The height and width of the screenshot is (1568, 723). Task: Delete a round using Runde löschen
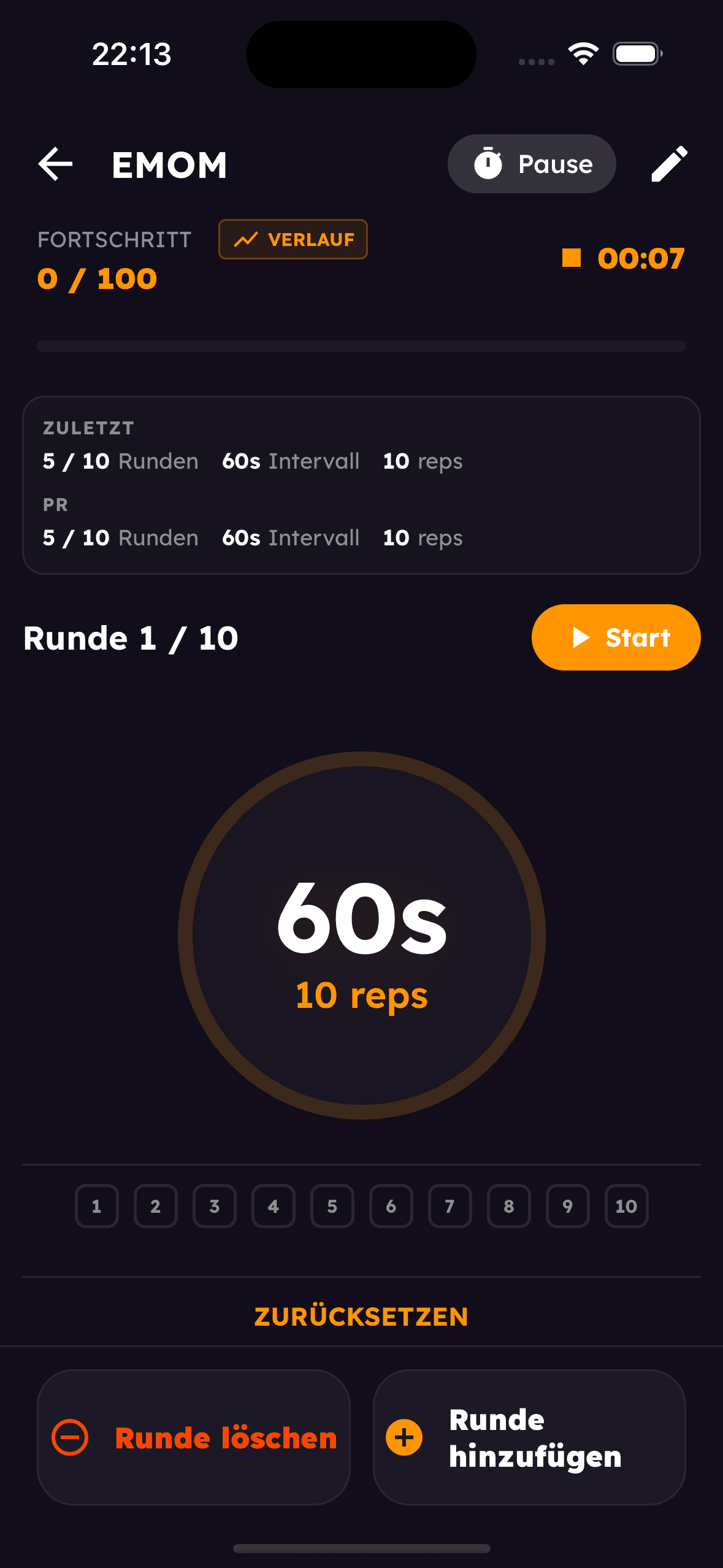tap(194, 1438)
